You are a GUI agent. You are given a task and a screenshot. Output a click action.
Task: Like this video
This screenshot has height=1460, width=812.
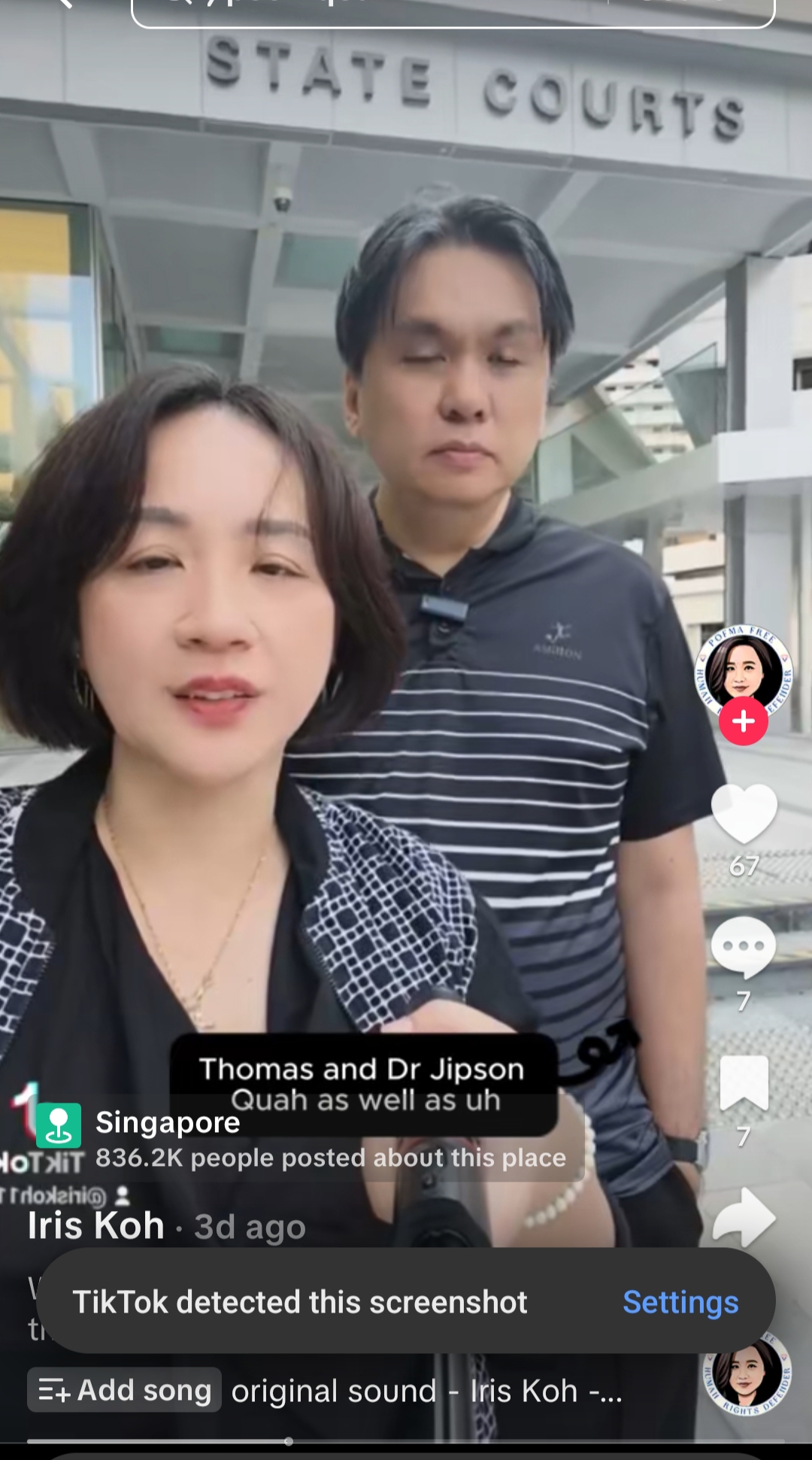click(x=744, y=813)
